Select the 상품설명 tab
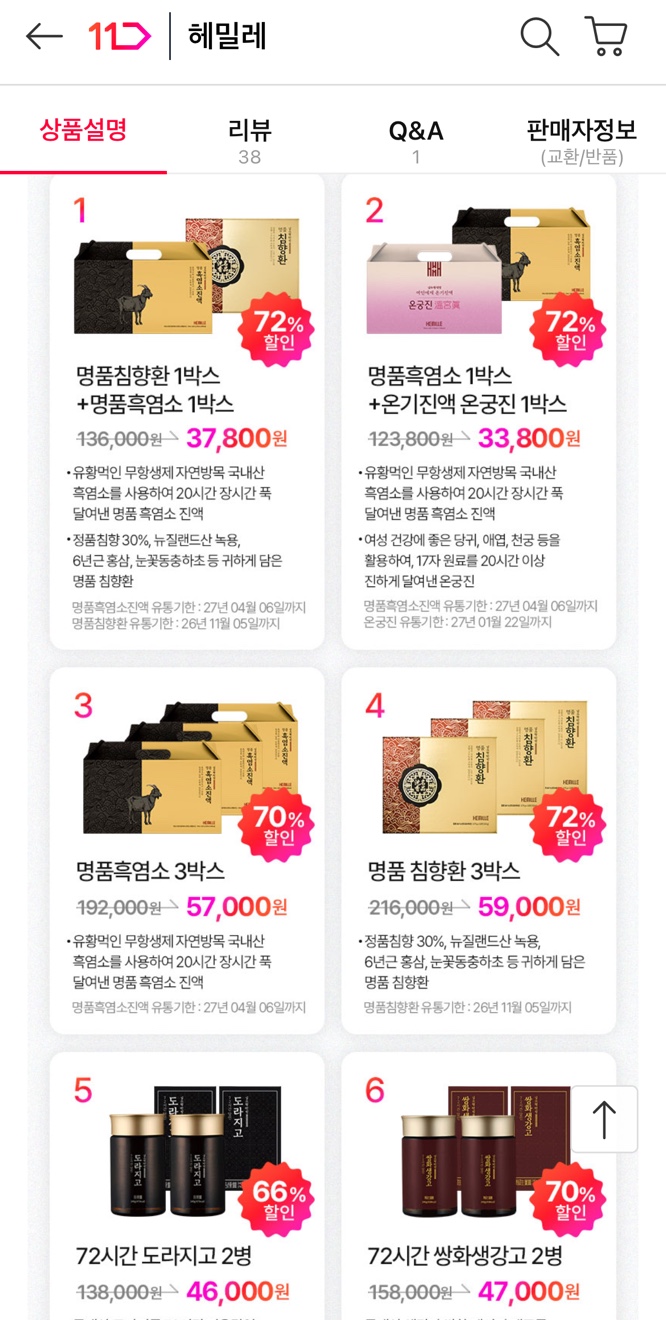 tap(83, 130)
